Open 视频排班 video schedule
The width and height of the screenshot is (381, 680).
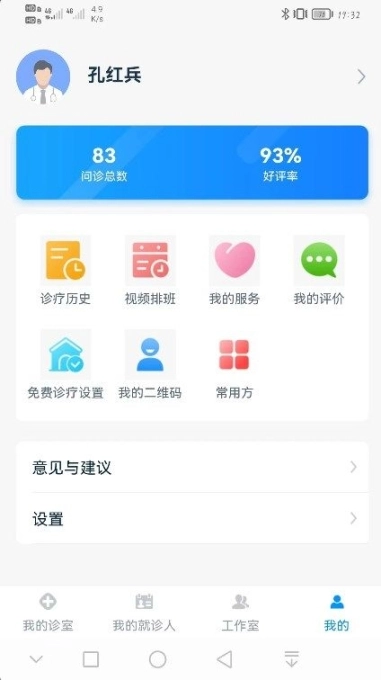pyautogui.click(x=150, y=270)
